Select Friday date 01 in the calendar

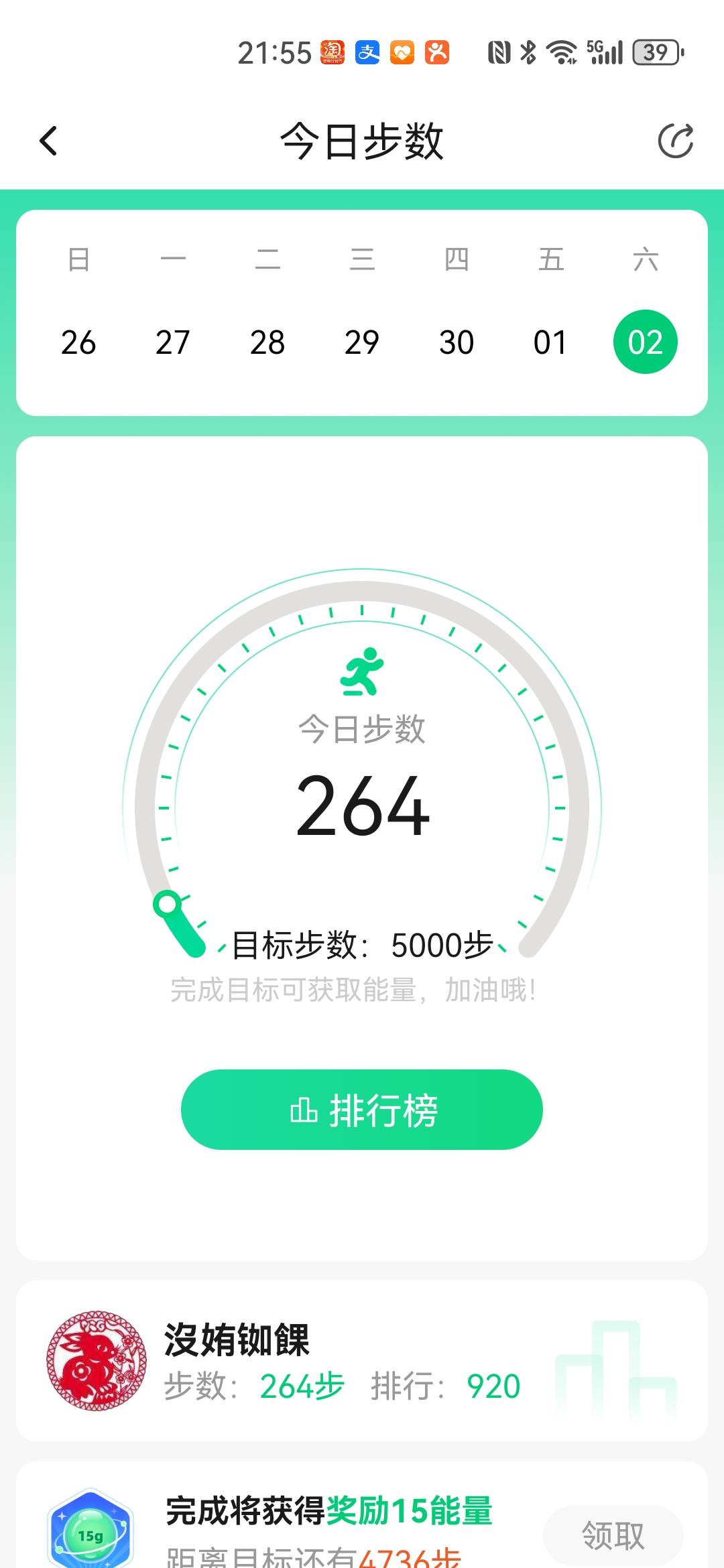[551, 343]
